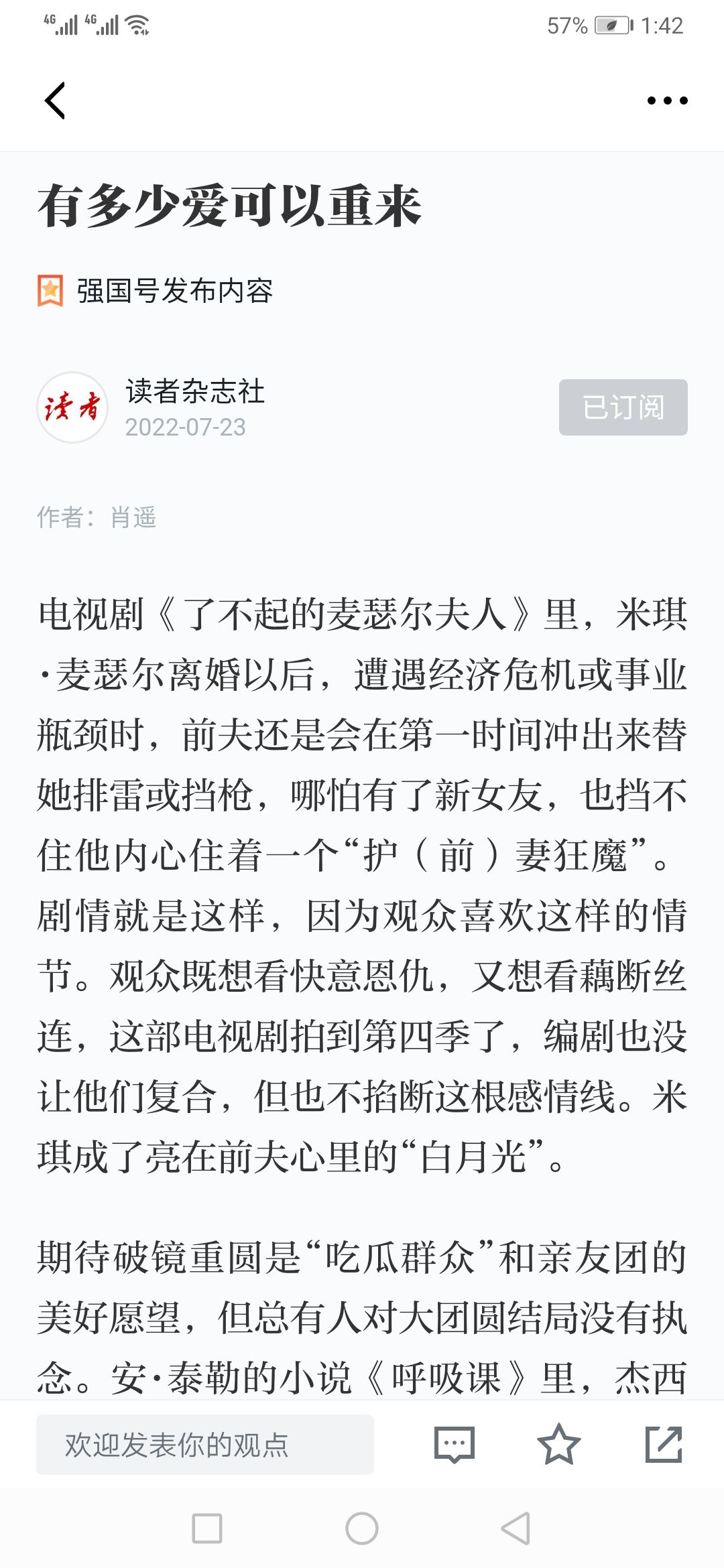Tap the 欢迎发表你的观点 comment field

(x=205, y=1444)
